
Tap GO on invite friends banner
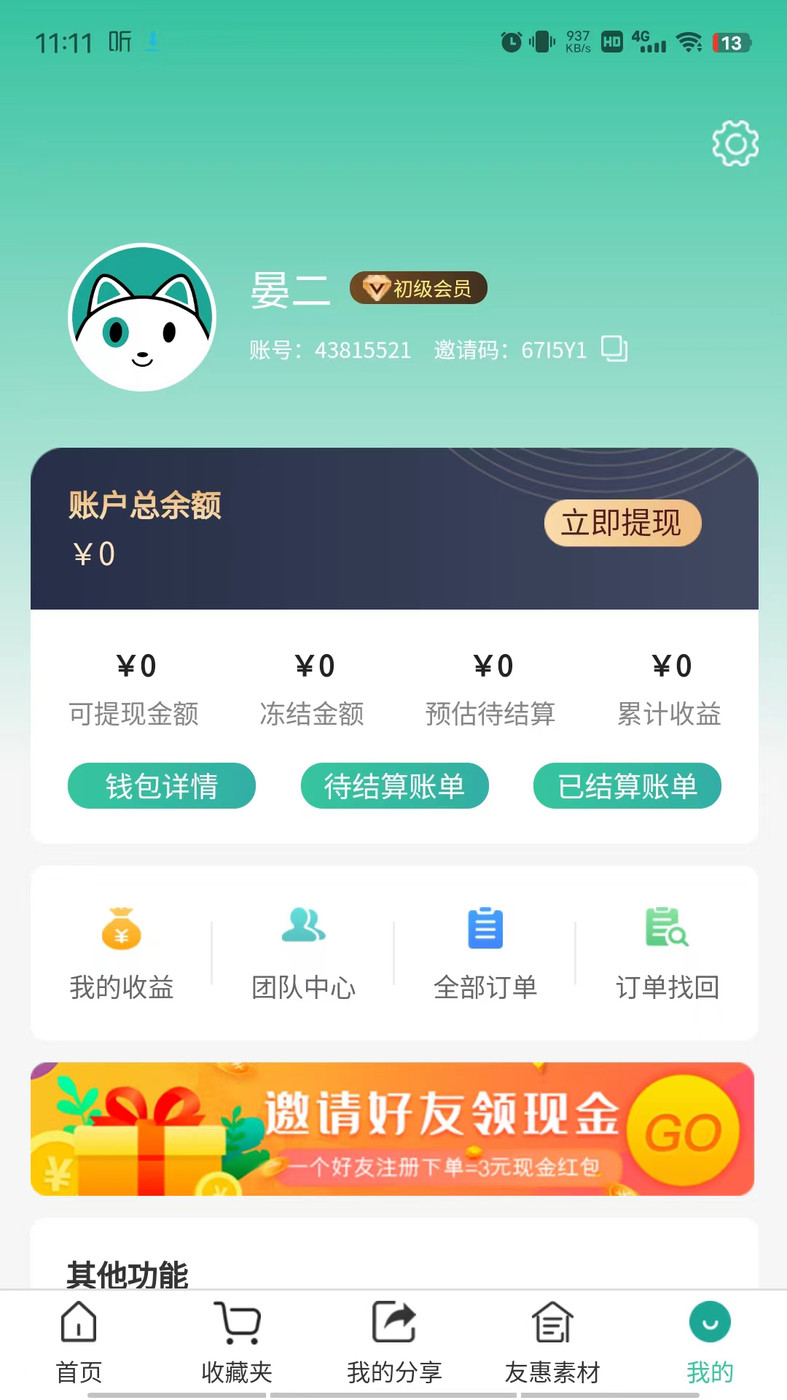coord(684,1128)
